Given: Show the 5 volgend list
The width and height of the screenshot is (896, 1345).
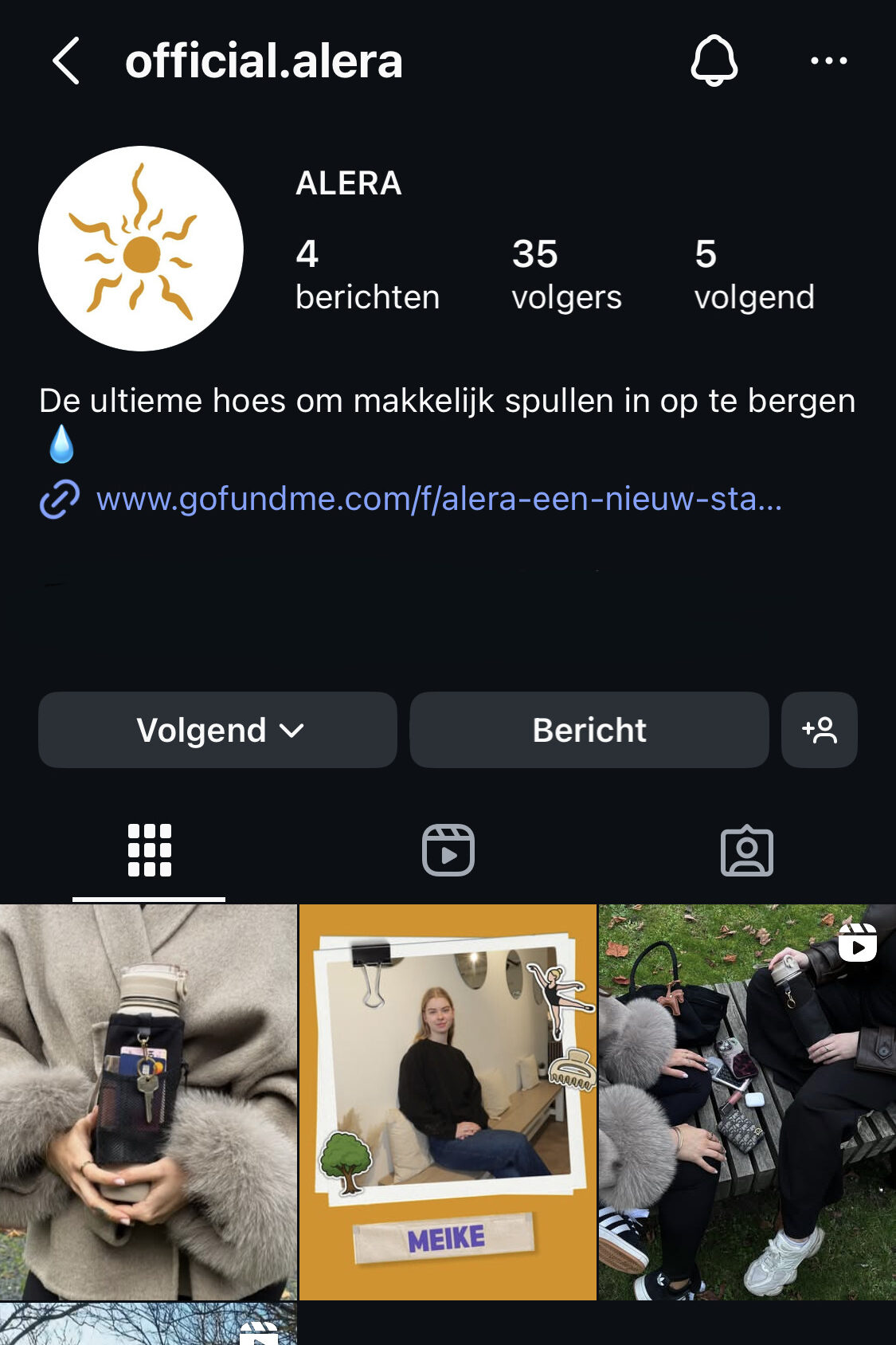Looking at the screenshot, I should (753, 275).
